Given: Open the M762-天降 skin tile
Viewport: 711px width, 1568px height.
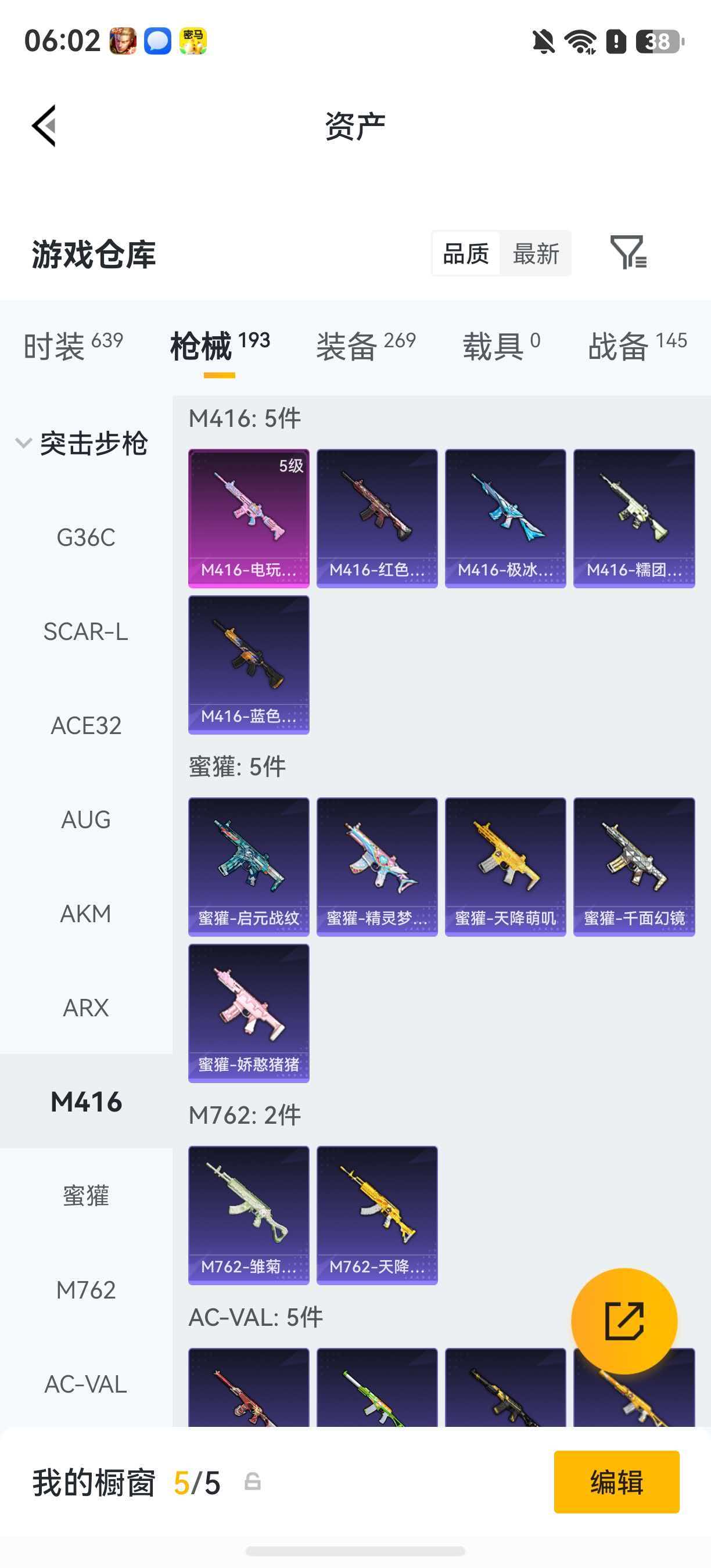Looking at the screenshot, I should (377, 1215).
